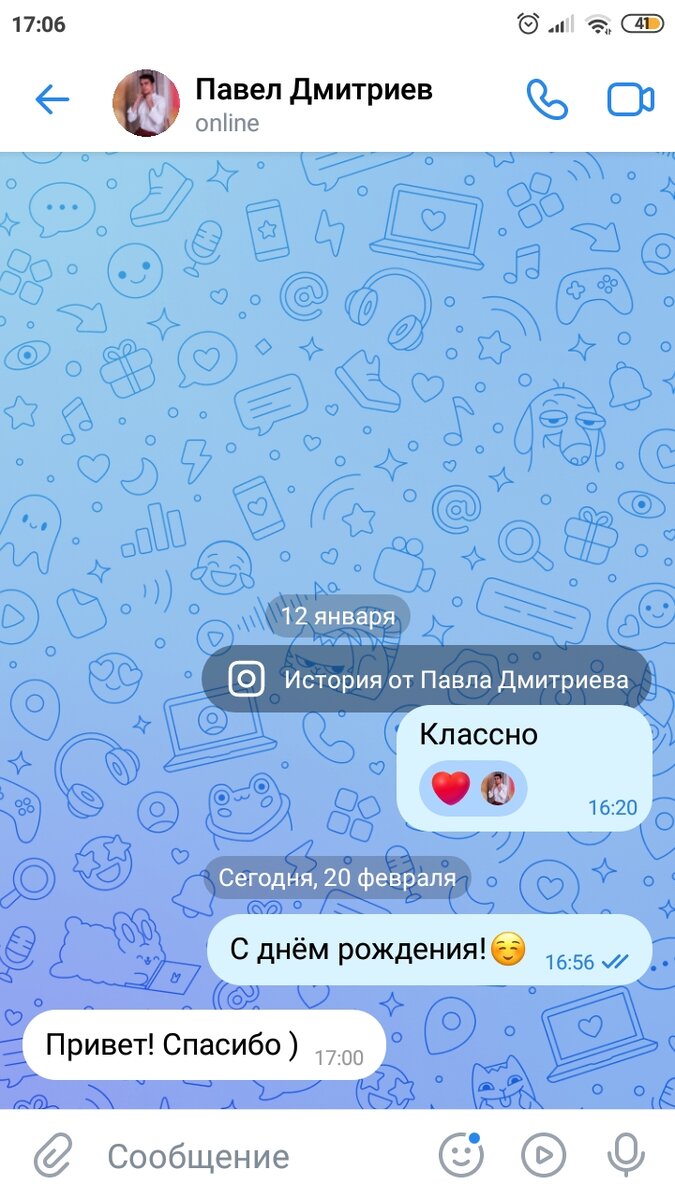This screenshot has width=675, height=1200.
Task: Focus the Сообщение text field
Action: 264,1157
